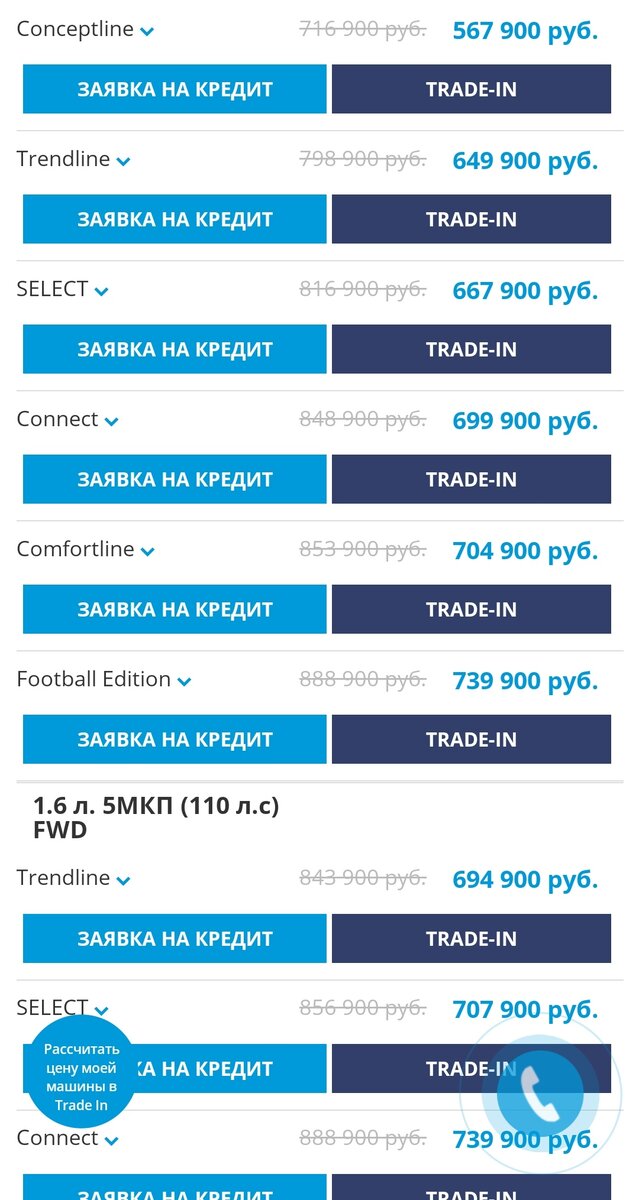Apply for credit on the Comfortline trim

coord(175,609)
